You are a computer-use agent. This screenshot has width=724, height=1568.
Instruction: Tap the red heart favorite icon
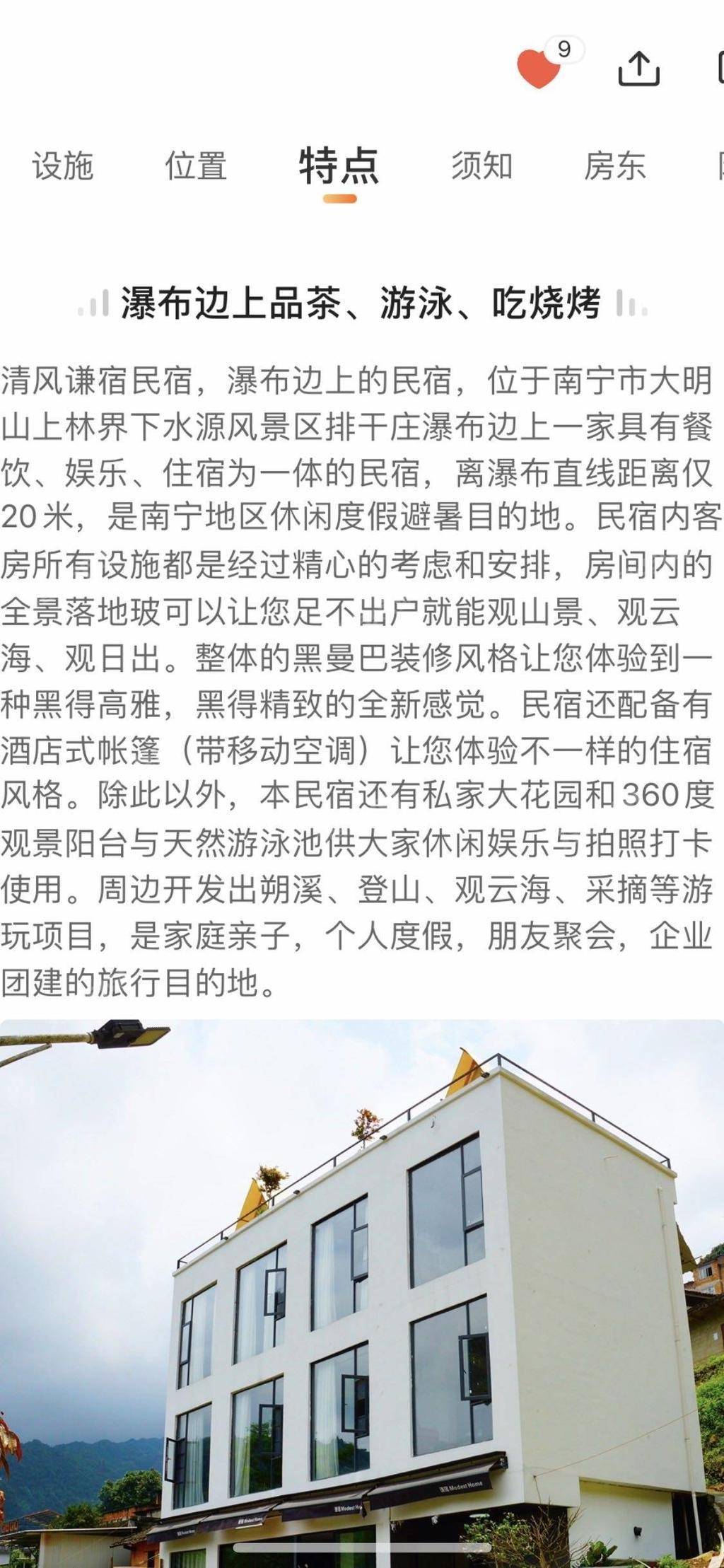[539, 68]
